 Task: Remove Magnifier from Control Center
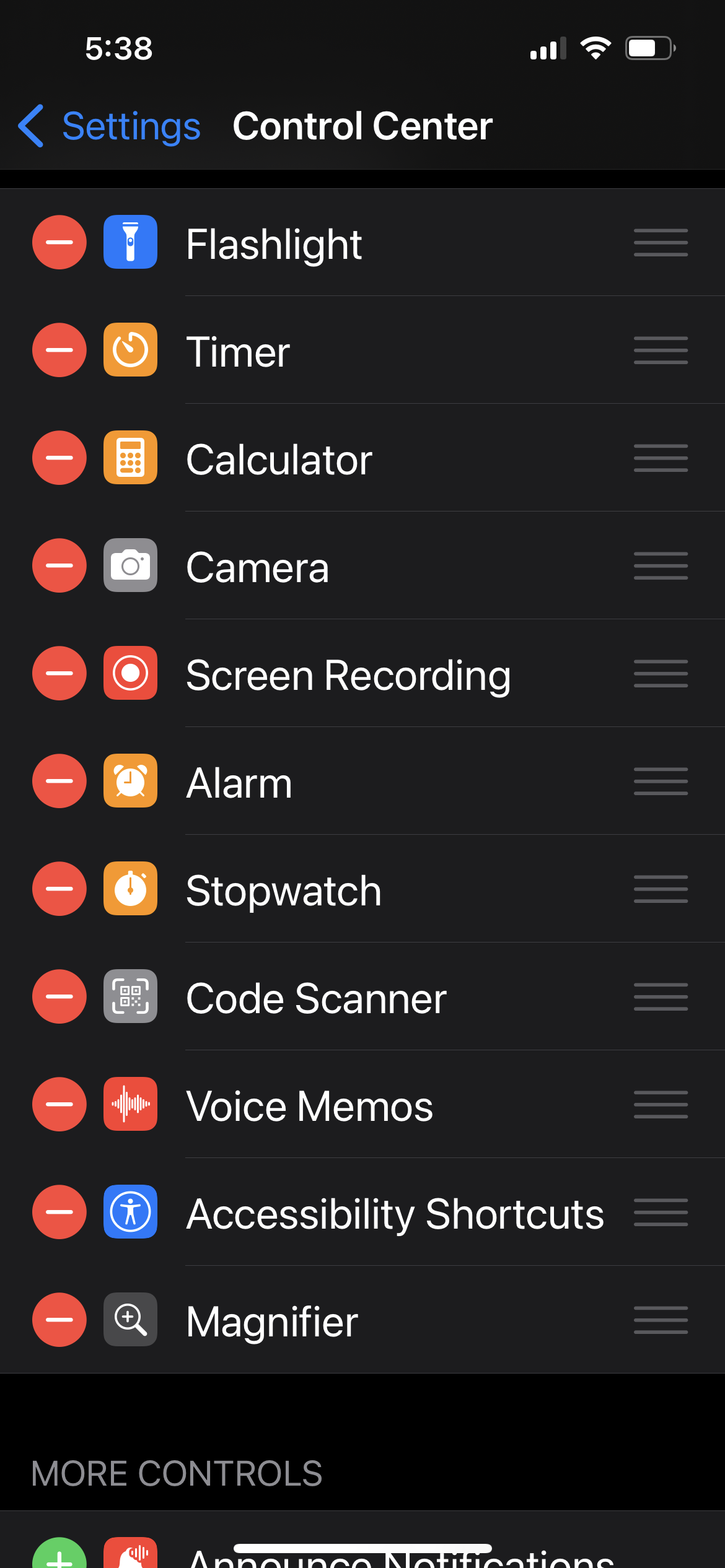pos(59,1320)
